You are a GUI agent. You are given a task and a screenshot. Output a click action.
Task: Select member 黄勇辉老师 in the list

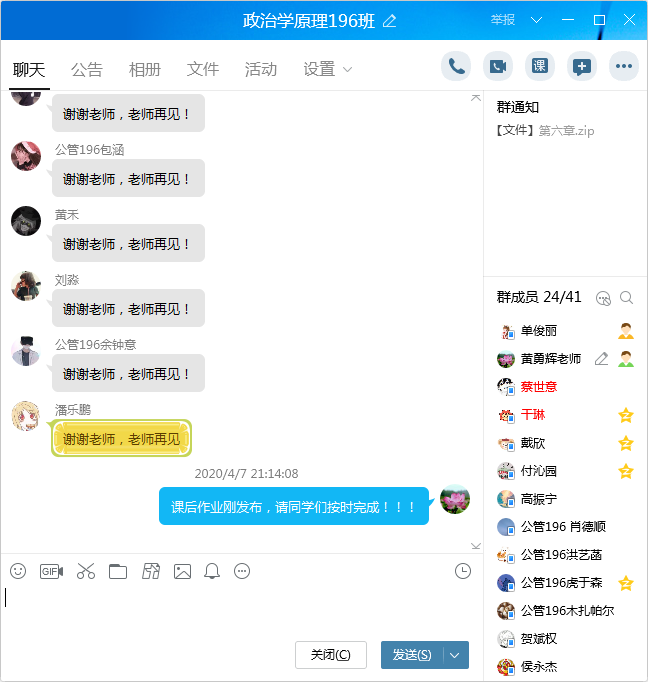(550, 359)
